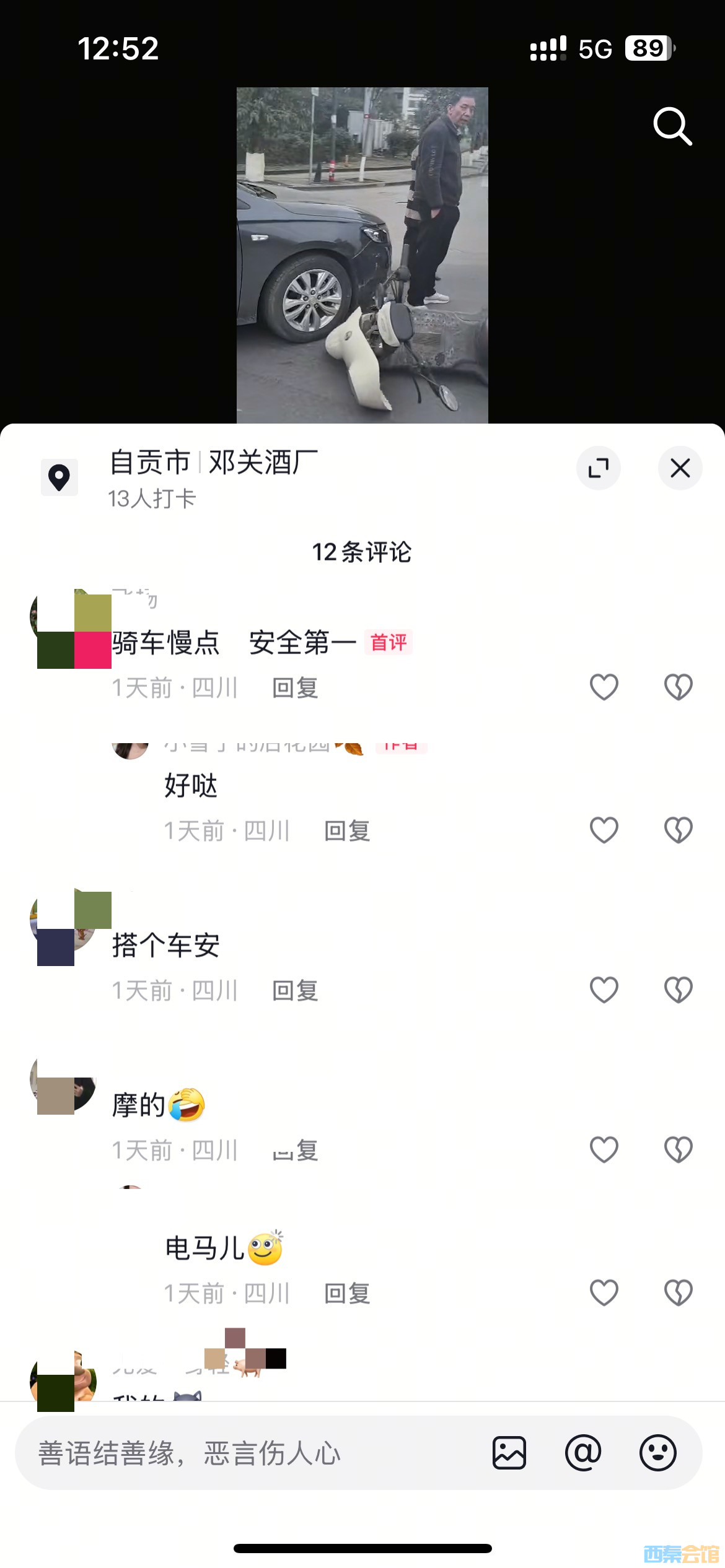Like the comment 搭个车安
The width and height of the screenshot is (725, 1568).
604,990
